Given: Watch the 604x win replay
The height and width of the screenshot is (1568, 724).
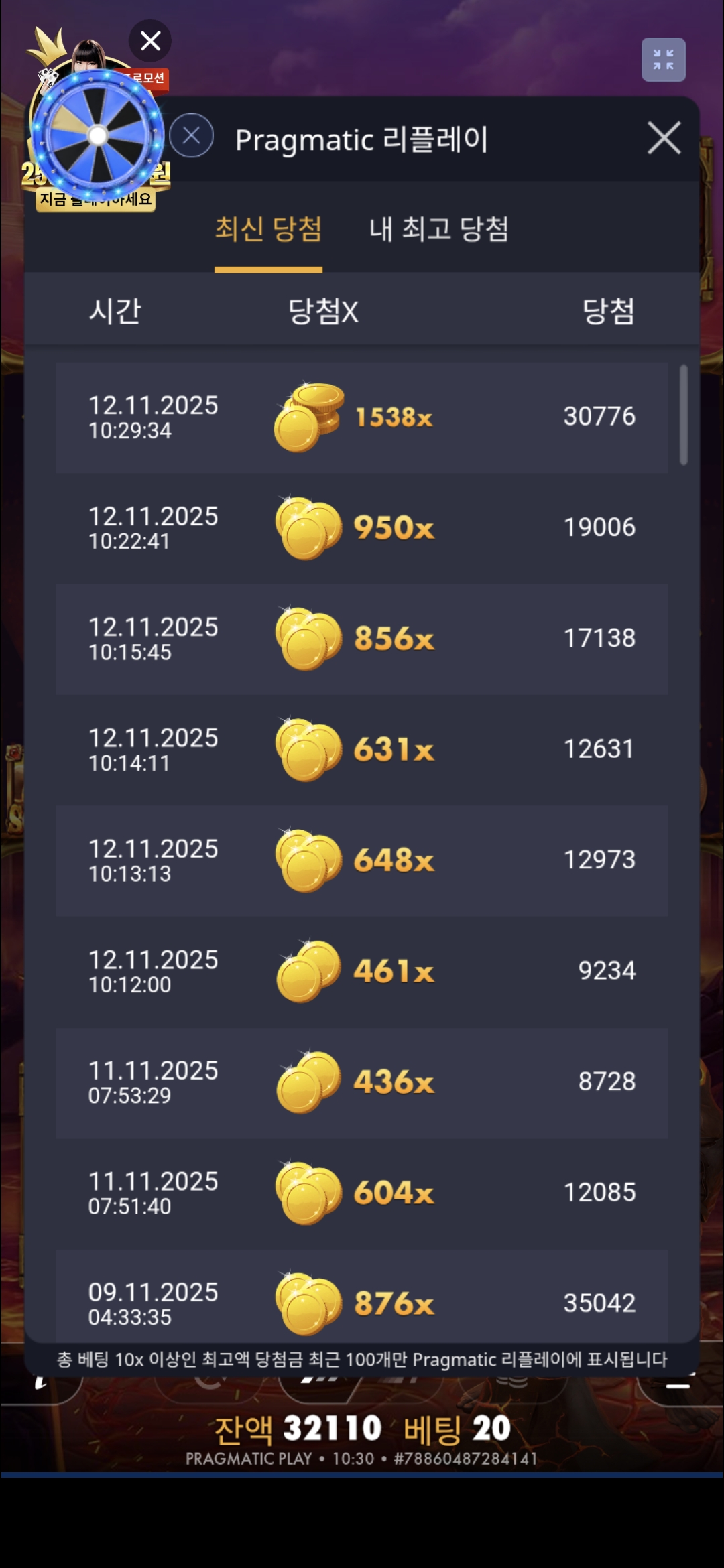Looking at the screenshot, I should [x=361, y=1193].
